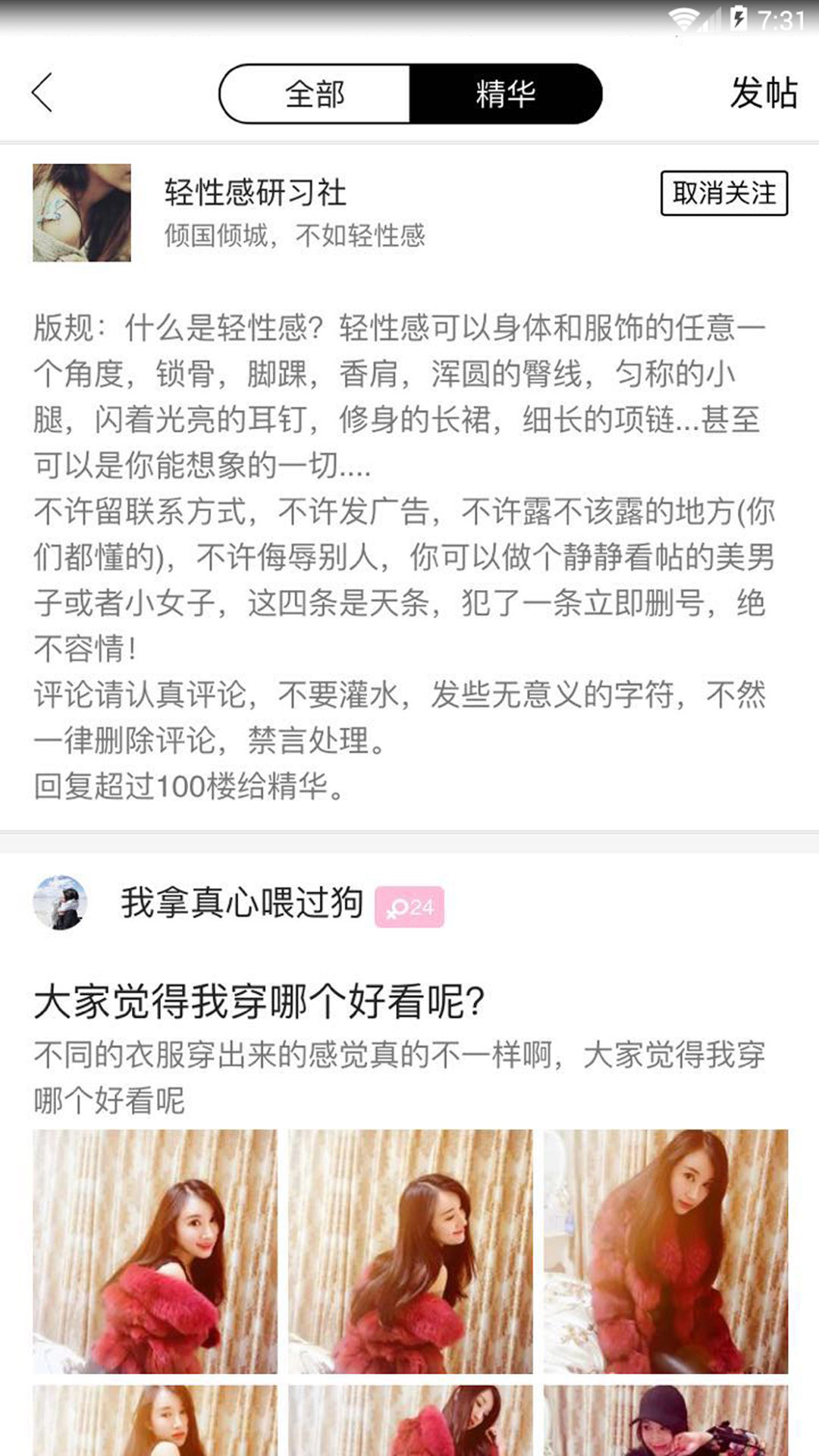Go back using the top-left arrow
Image resolution: width=819 pixels, height=1456 pixels.
tap(42, 93)
